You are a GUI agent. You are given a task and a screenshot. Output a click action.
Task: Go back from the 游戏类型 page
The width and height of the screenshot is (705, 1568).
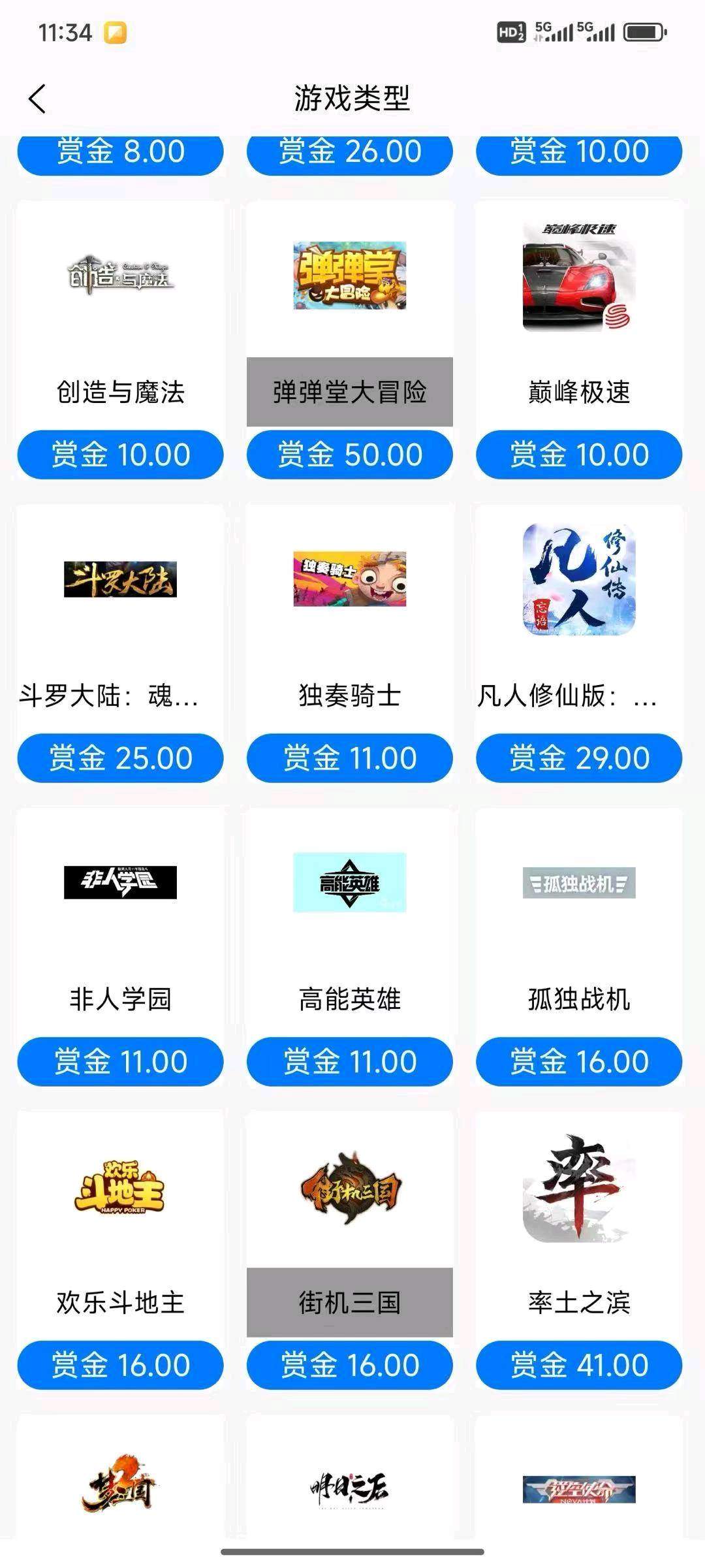click(x=37, y=99)
